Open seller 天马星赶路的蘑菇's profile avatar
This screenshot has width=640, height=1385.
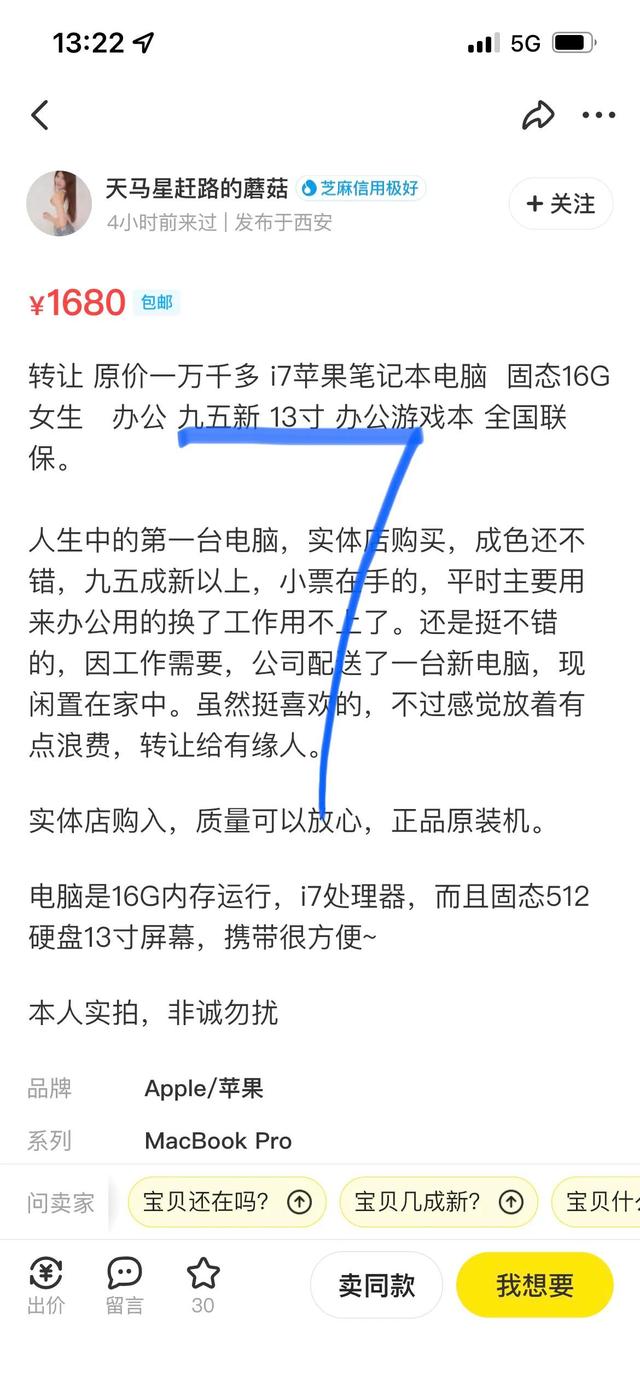click(x=59, y=203)
